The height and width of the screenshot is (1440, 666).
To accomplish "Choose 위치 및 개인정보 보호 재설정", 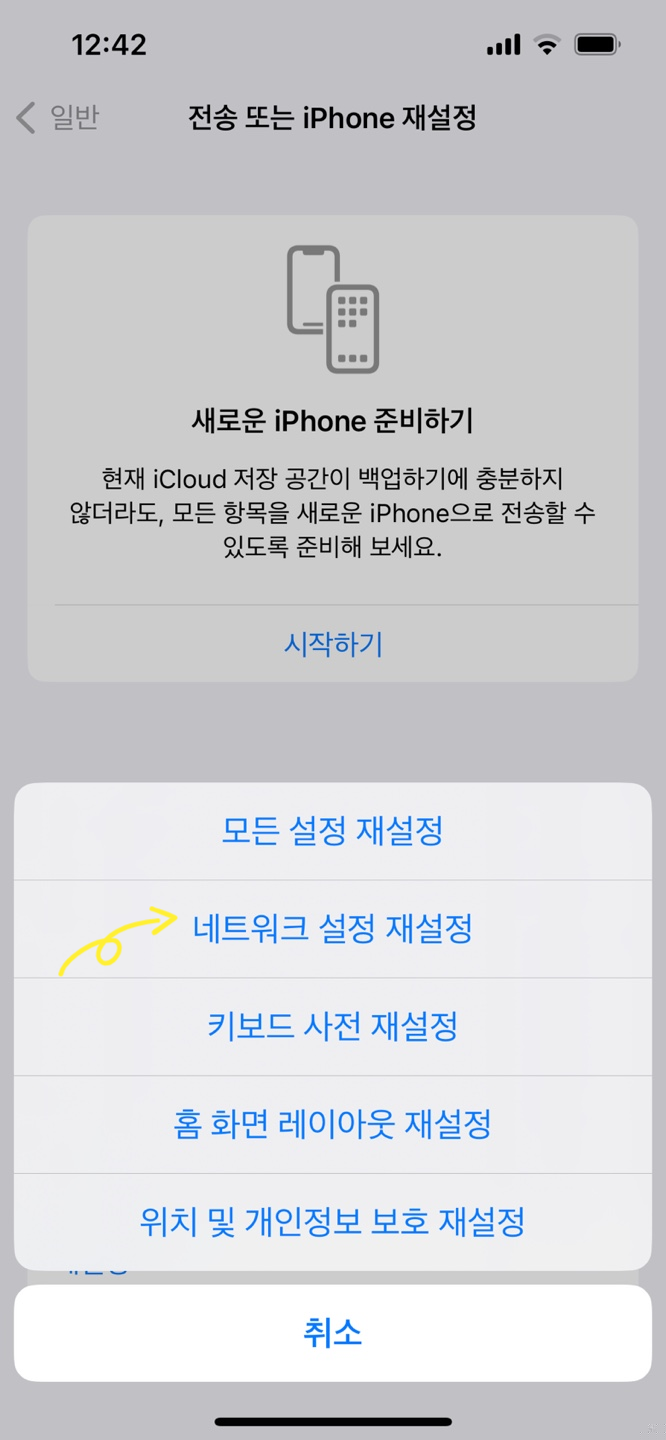I will coord(332,1222).
